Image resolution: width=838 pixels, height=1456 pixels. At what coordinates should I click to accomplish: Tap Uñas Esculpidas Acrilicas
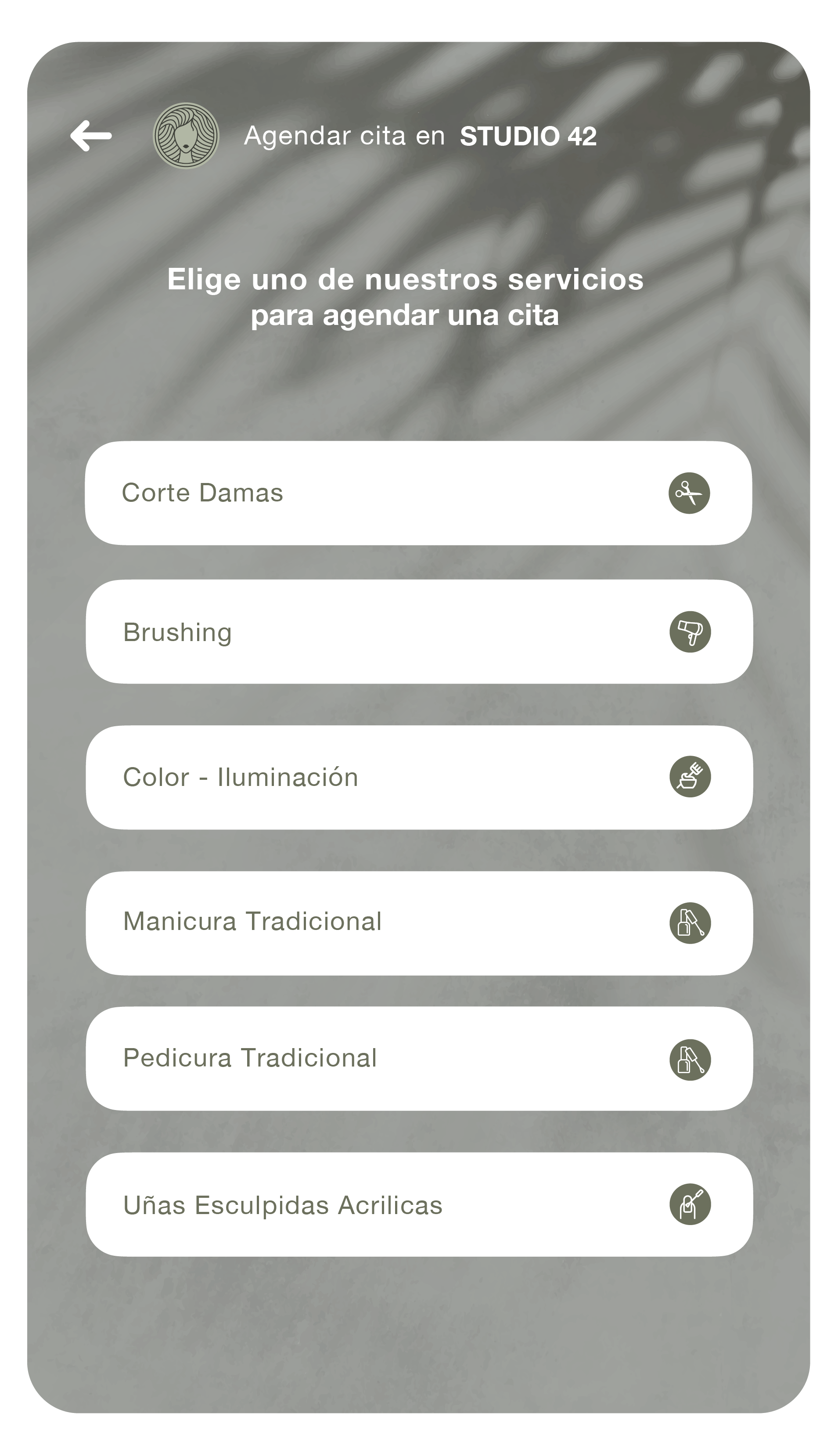[x=418, y=1204]
